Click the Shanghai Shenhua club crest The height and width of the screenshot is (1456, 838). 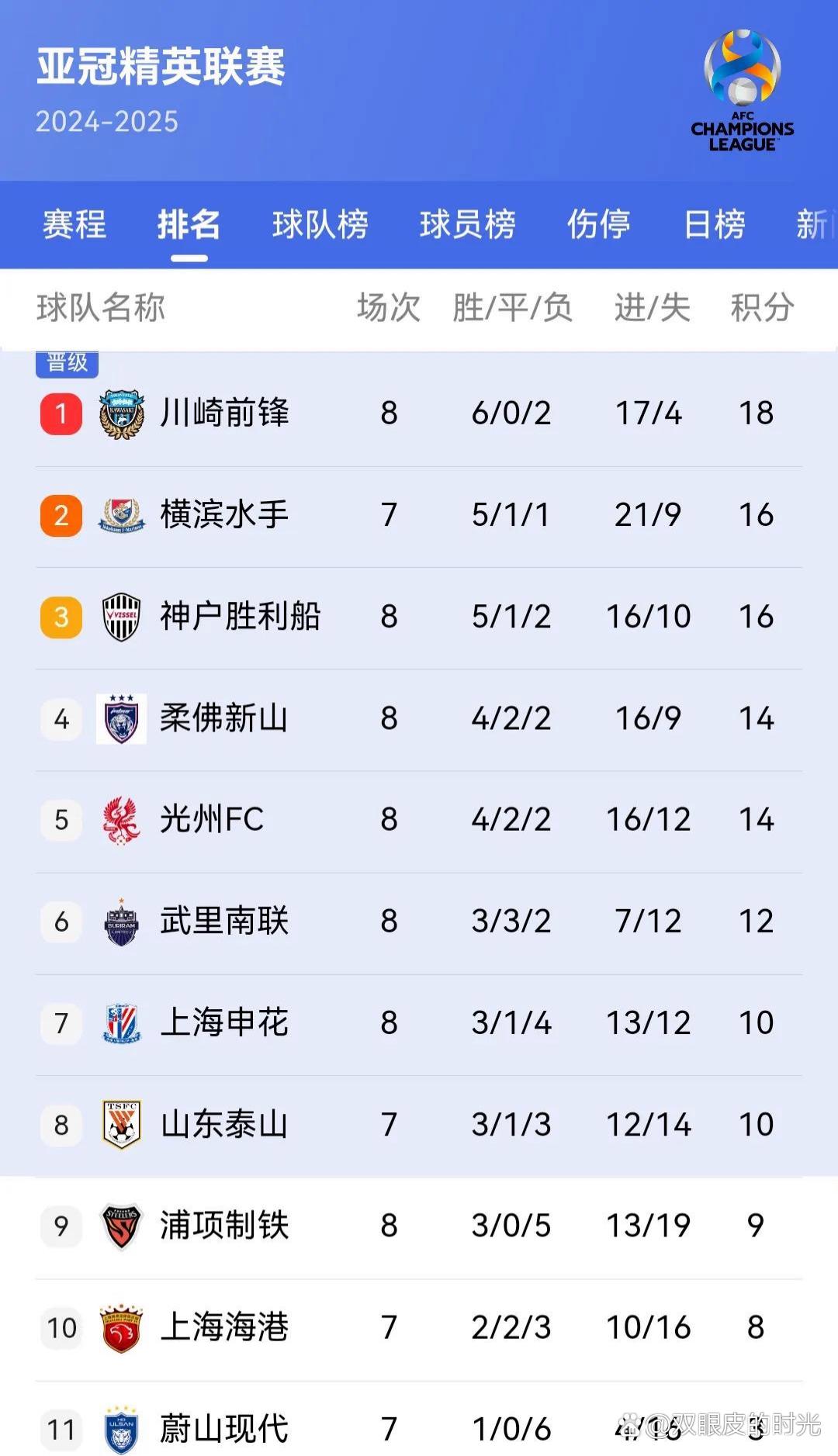tap(120, 1022)
